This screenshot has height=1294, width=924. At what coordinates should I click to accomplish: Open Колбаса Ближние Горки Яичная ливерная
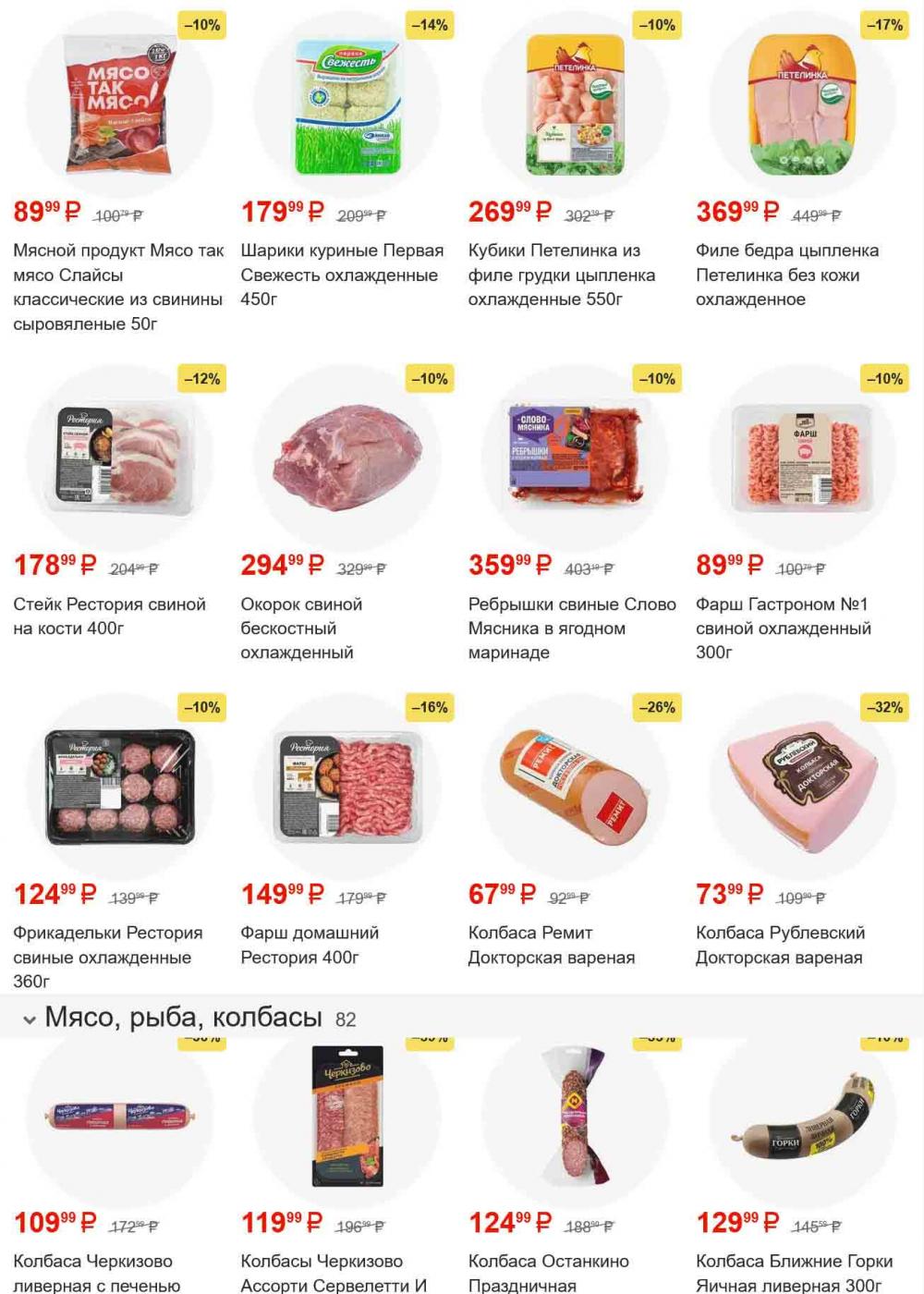tap(800, 1118)
